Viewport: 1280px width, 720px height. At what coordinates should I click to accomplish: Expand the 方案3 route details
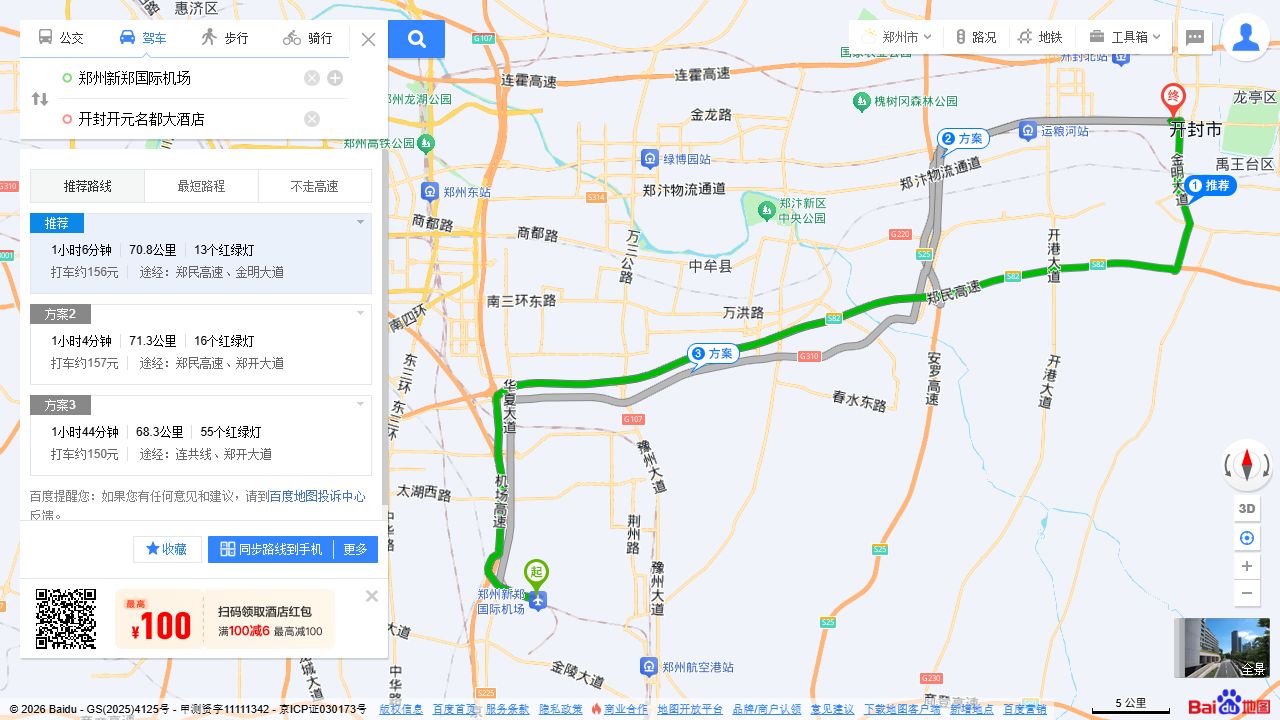[x=361, y=404]
